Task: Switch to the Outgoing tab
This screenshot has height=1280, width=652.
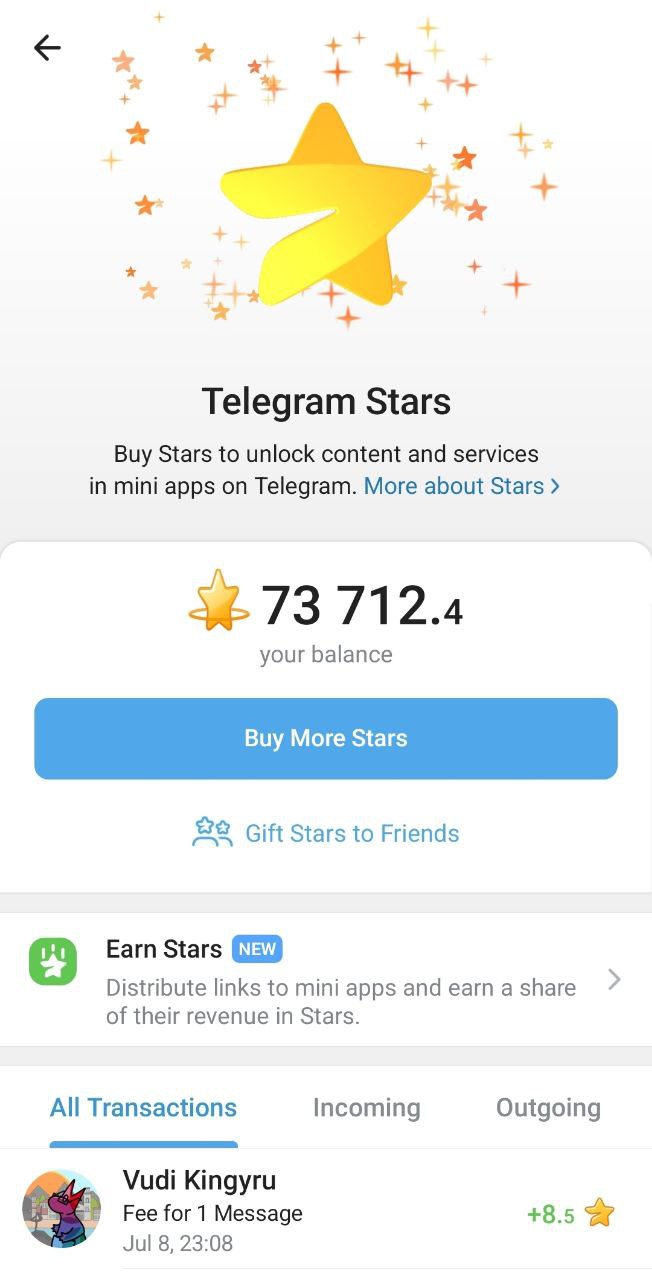Action: click(x=548, y=1108)
